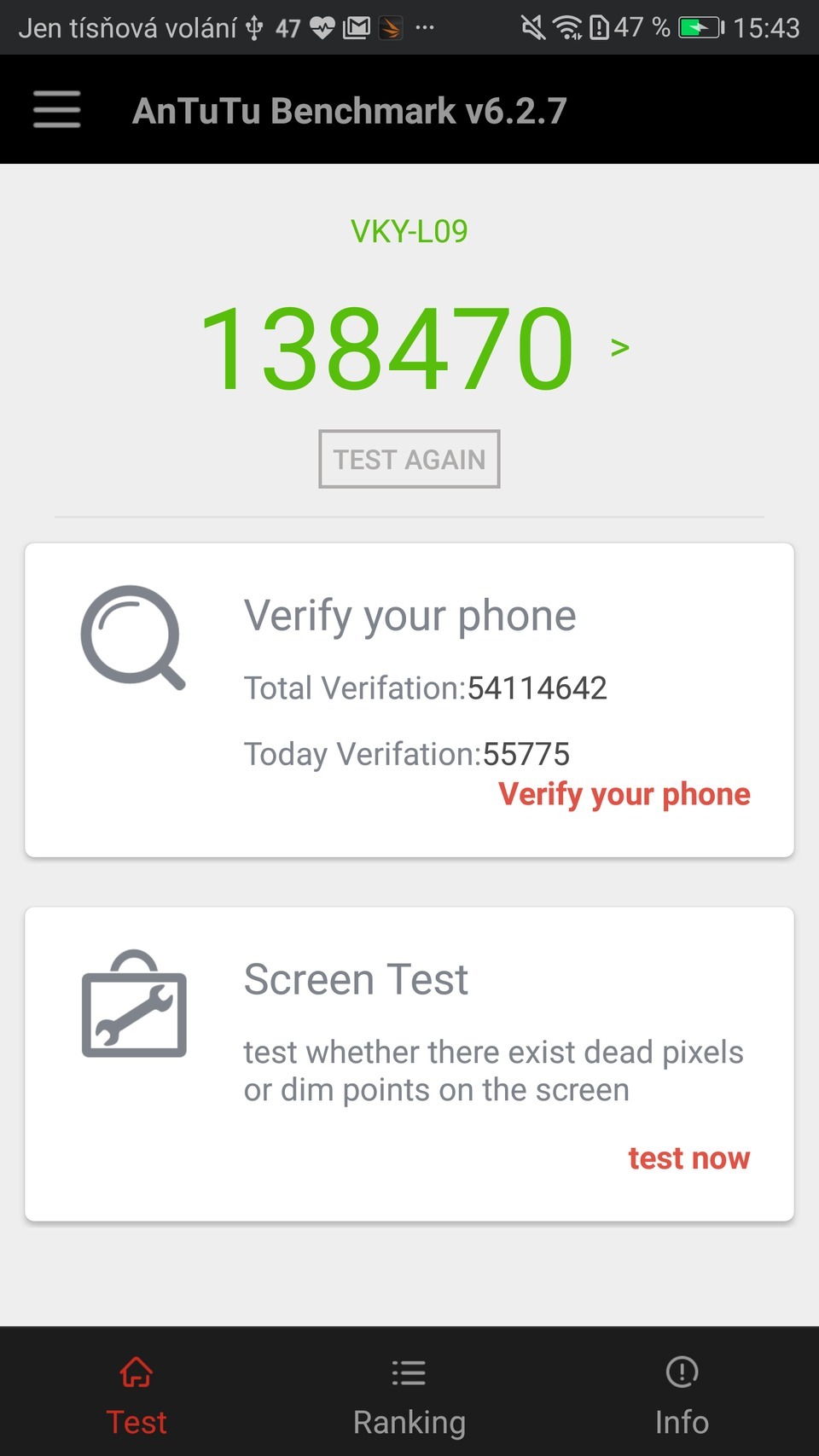The height and width of the screenshot is (1456, 819).
Task: Click the Gmail icon in the status bar
Action: point(356,26)
